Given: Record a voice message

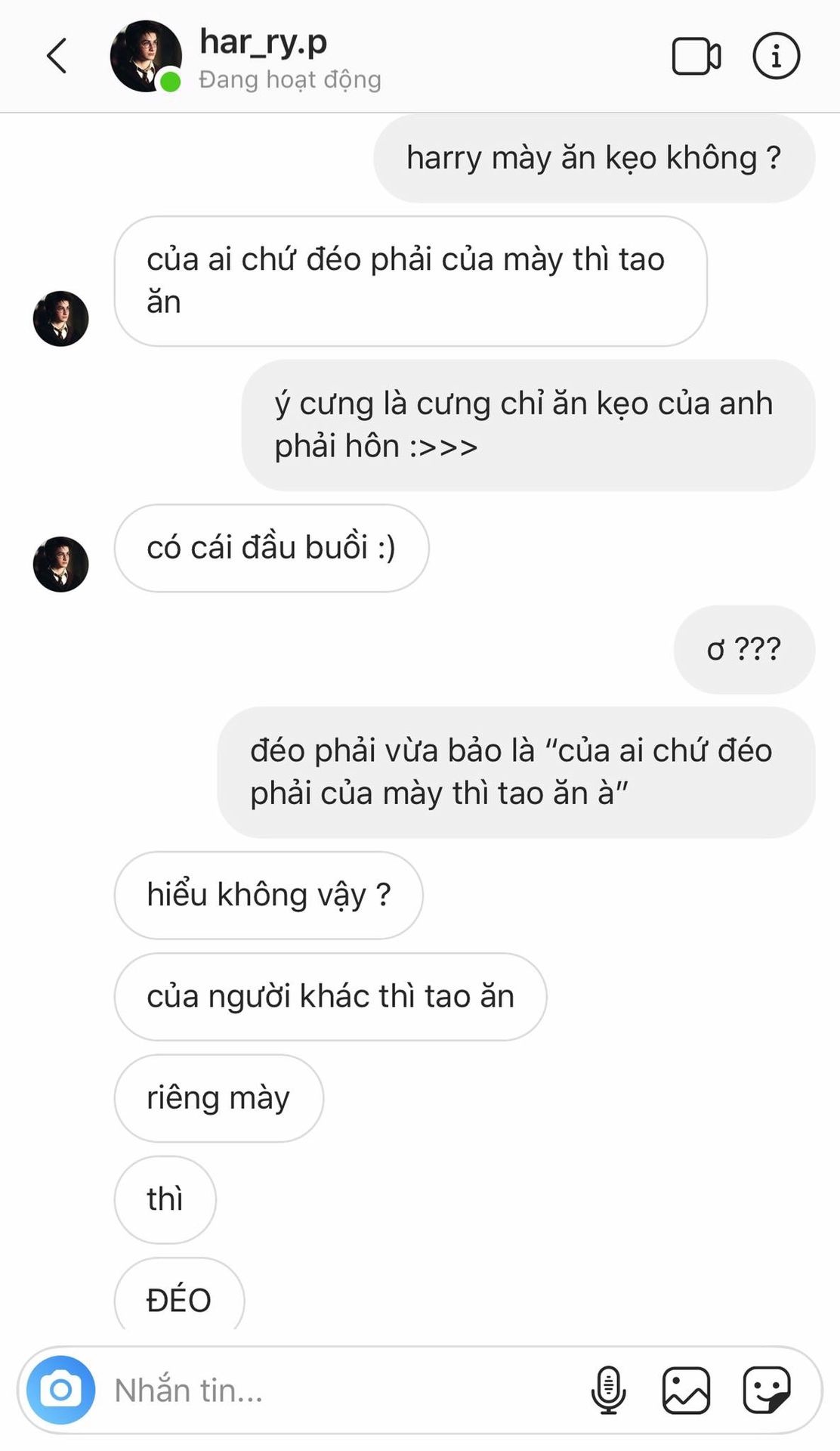Looking at the screenshot, I should 608,1390.
